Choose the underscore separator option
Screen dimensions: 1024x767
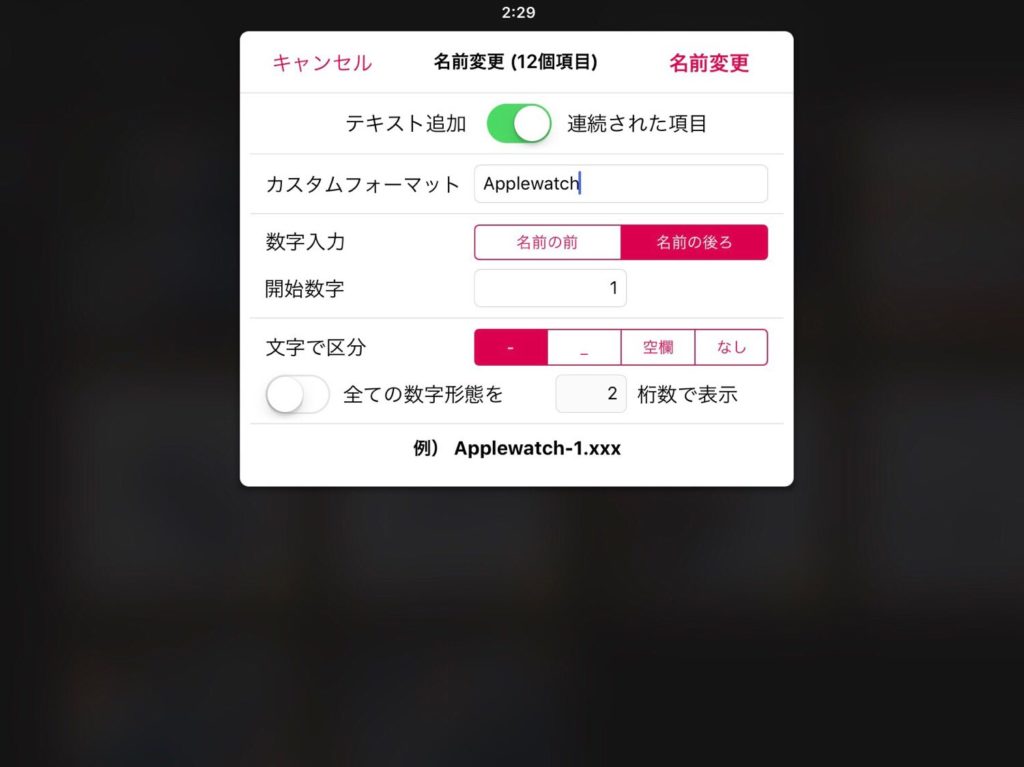(x=584, y=348)
